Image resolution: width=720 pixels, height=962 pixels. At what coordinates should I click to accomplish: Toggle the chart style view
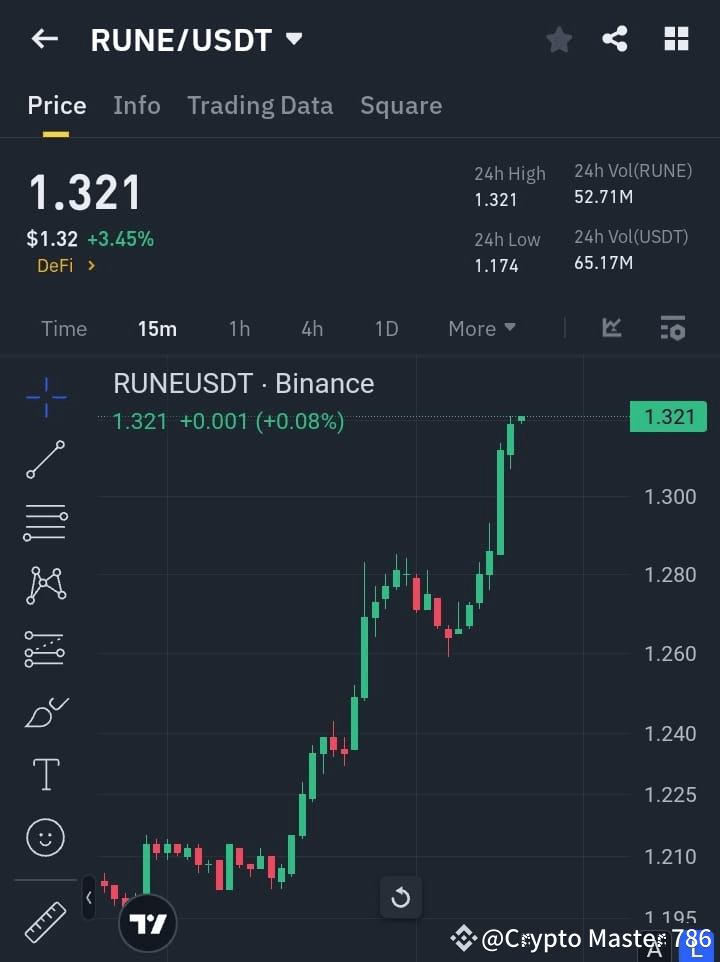tap(611, 328)
